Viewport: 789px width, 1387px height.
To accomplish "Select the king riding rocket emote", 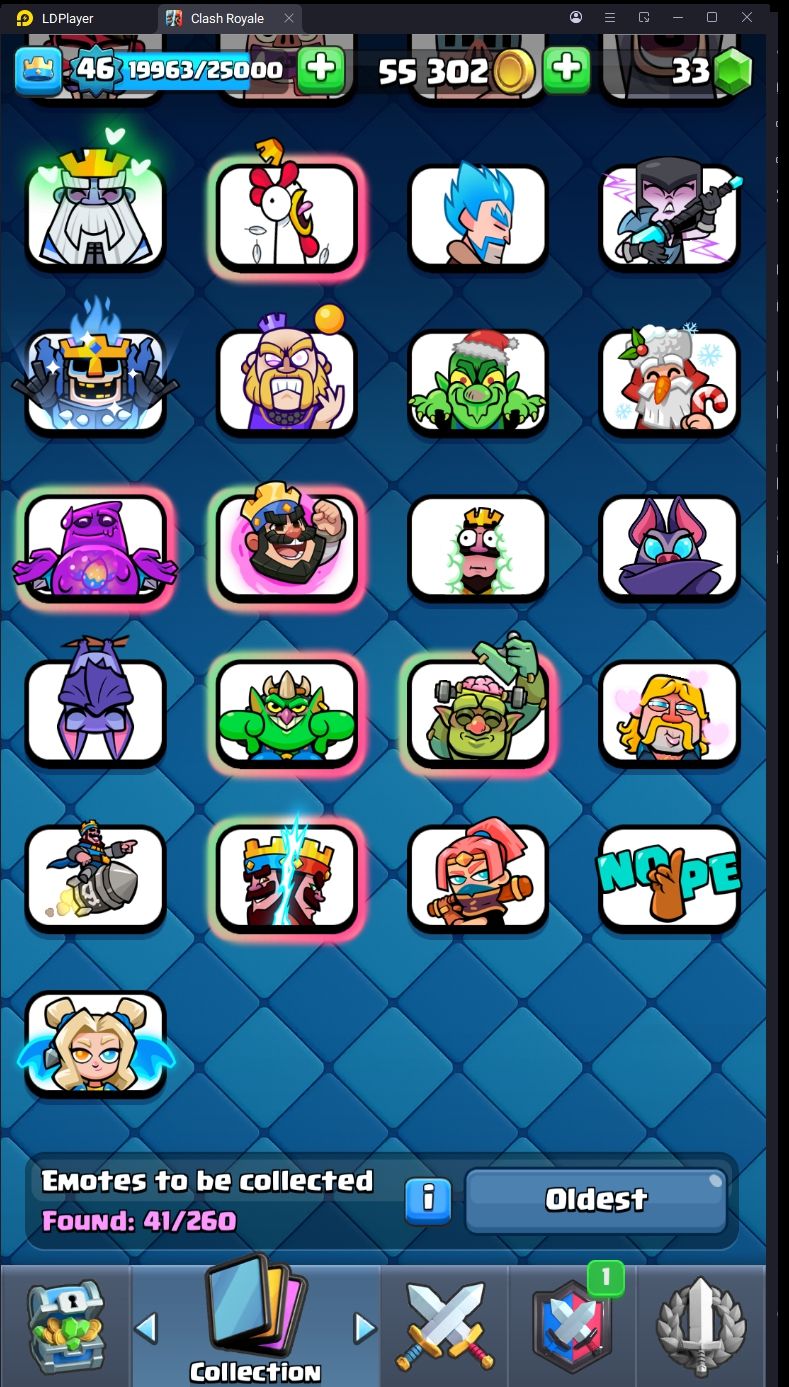I will [96, 877].
